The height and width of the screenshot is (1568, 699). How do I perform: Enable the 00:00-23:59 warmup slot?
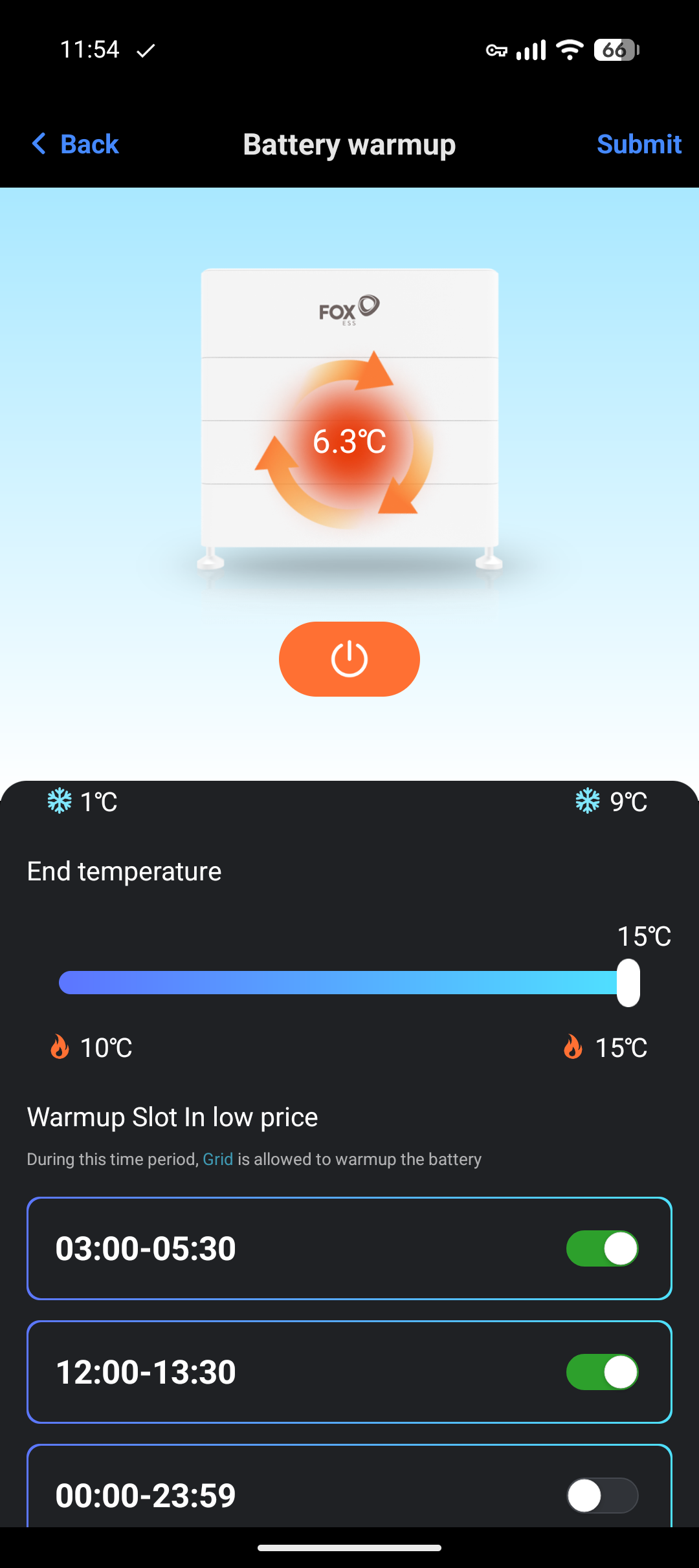(602, 1496)
